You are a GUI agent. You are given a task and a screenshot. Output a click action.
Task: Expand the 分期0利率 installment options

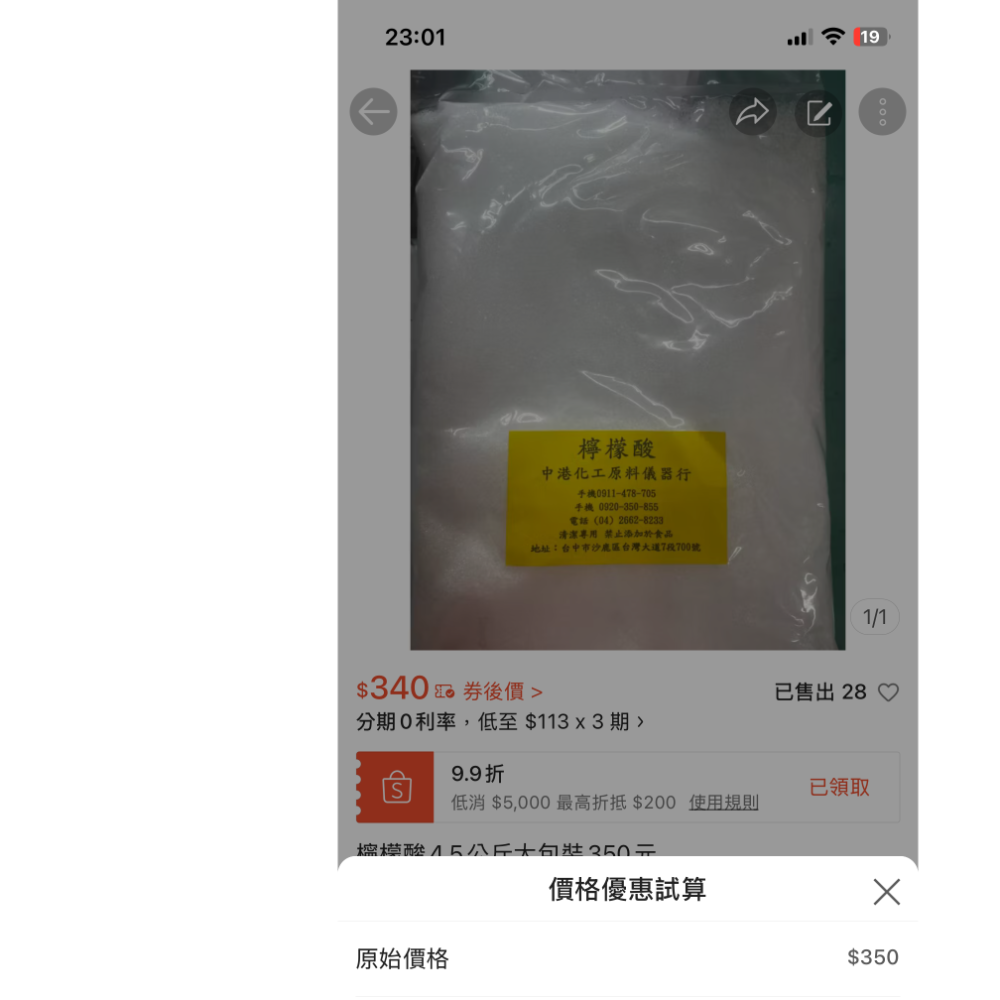click(500, 722)
